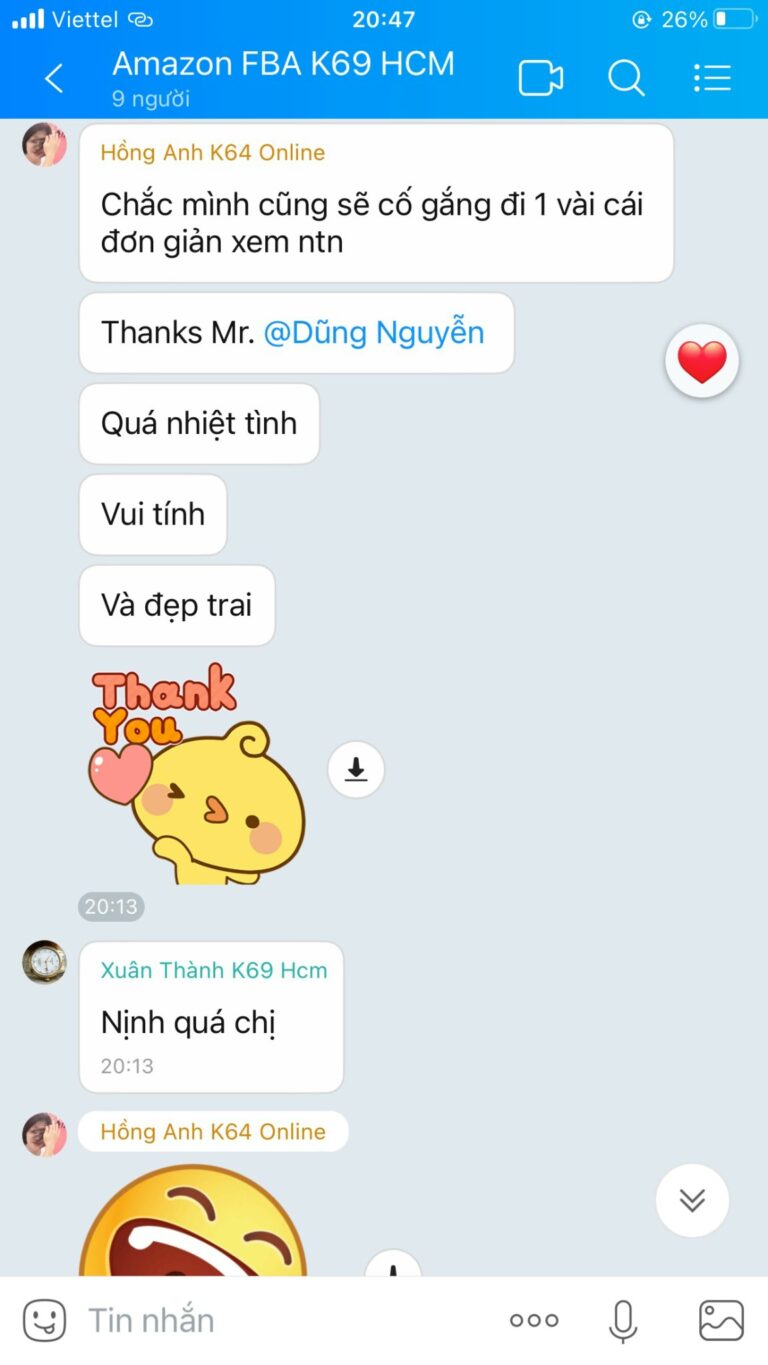This screenshot has height=1365, width=768.
Task: Download the Thank You sticker
Action: click(x=356, y=769)
